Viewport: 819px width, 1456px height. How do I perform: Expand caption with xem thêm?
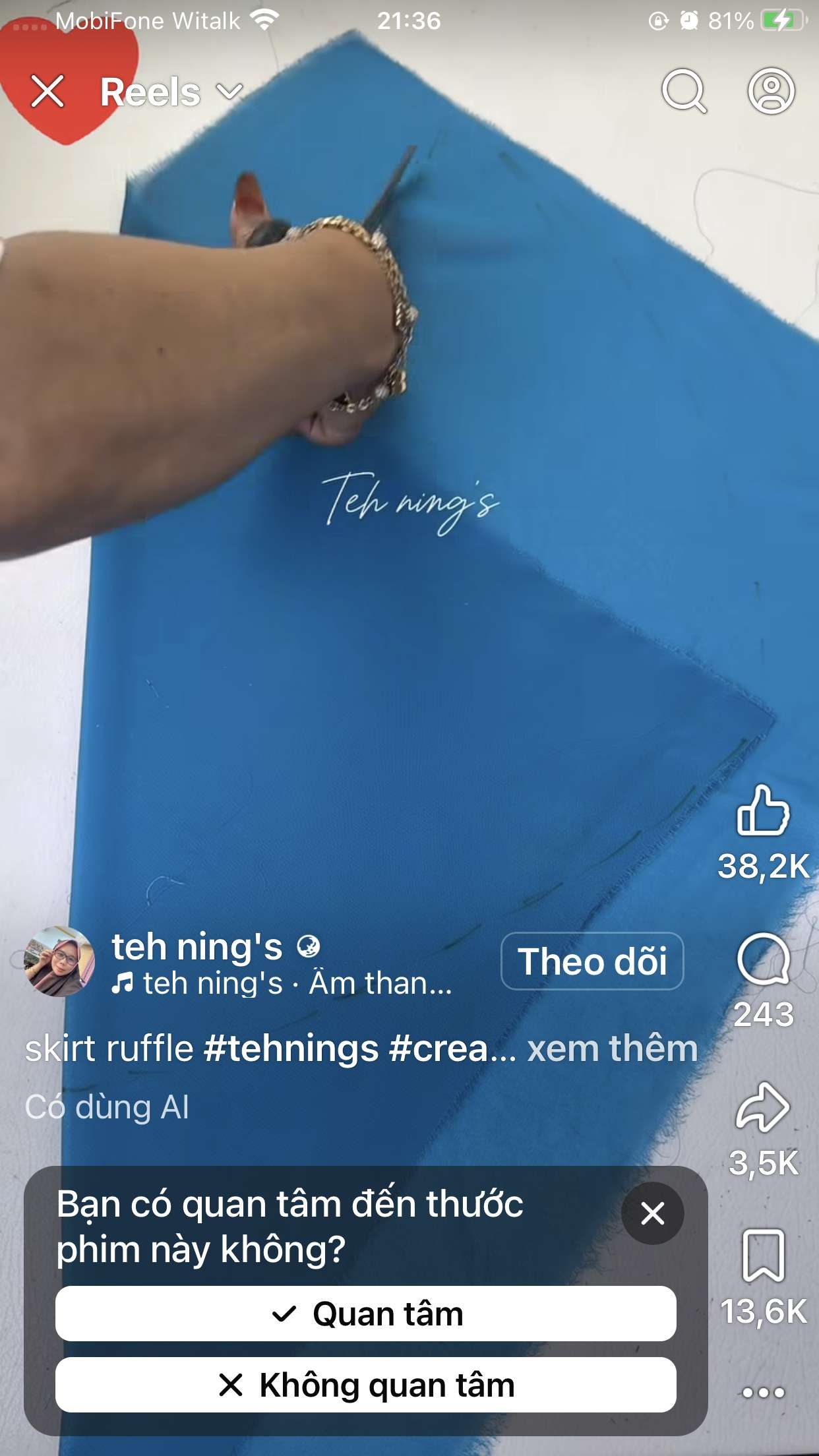(612, 1048)
